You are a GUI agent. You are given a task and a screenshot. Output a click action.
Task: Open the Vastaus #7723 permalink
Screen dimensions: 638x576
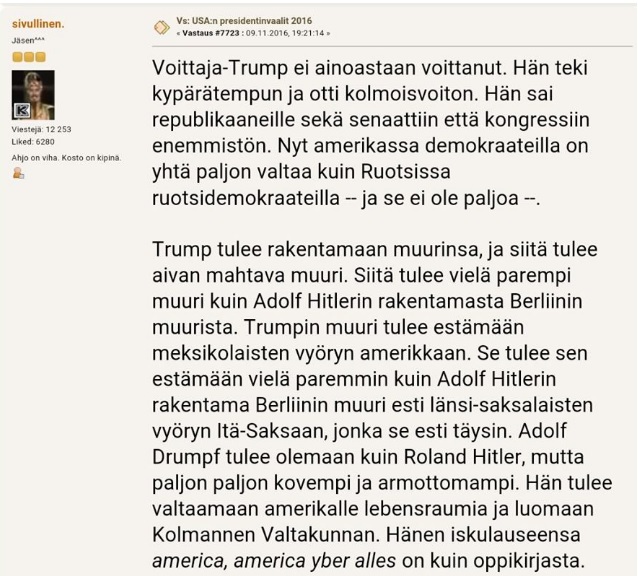tap(210, 33)
